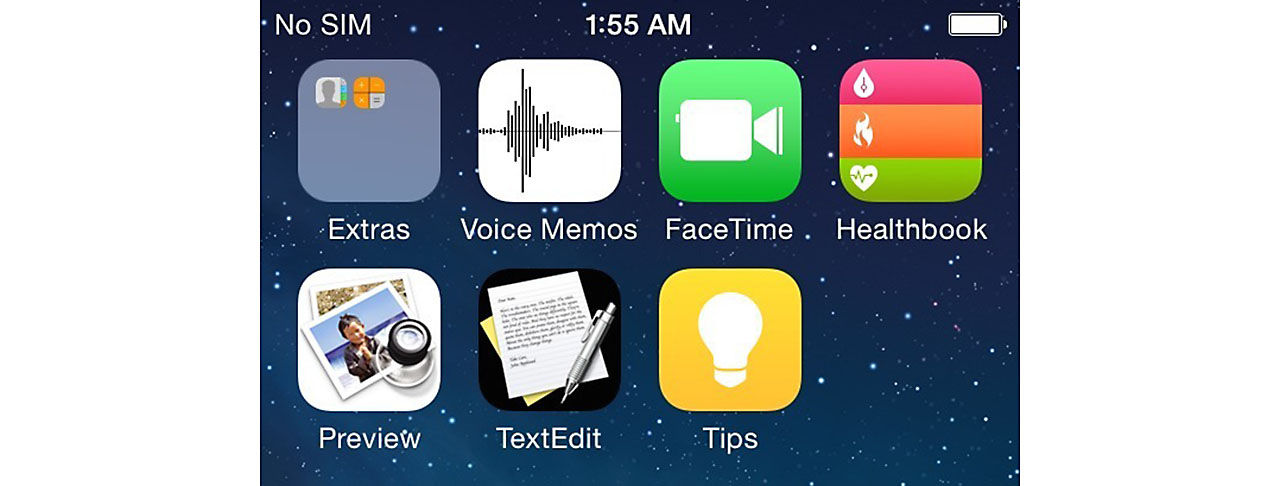The width and height of the screenshot is (1280, 486).
Task: Launch the Voice Memos app
Action: [x=549, y=131]
